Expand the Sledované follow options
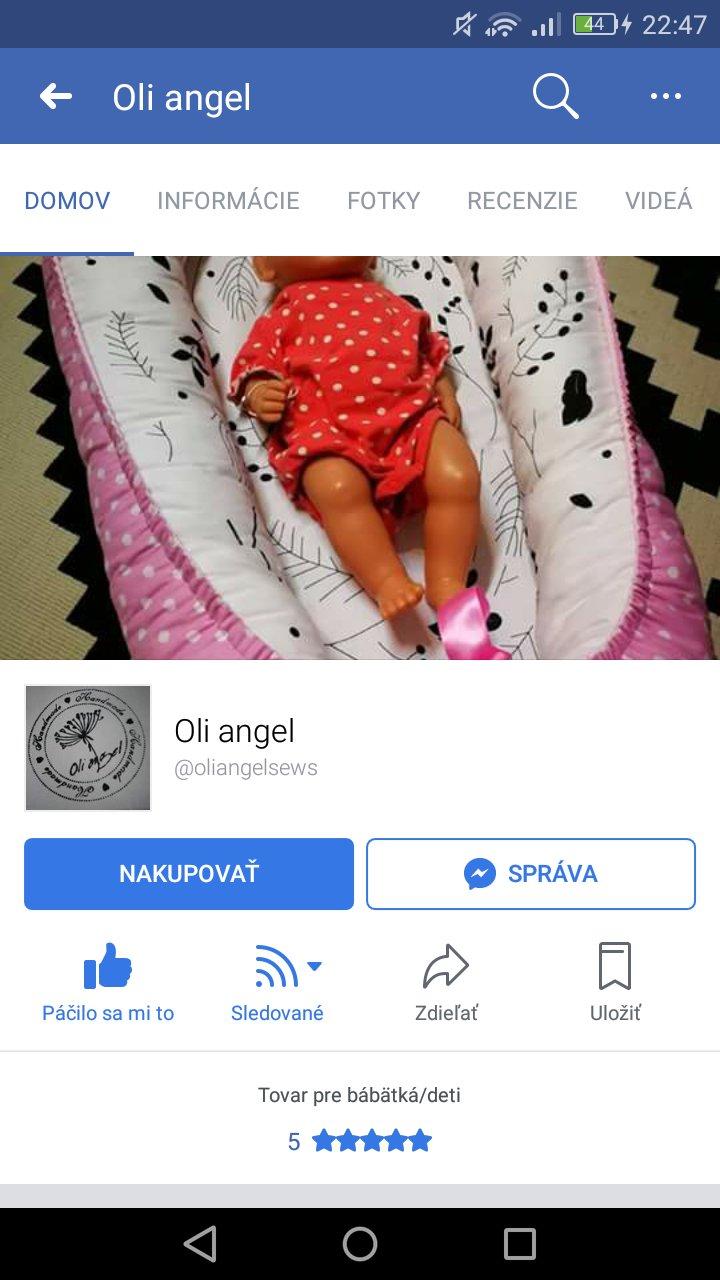The width and height of the screenshot is (720, 1280). pyautogui.click(x=278, y=982)
